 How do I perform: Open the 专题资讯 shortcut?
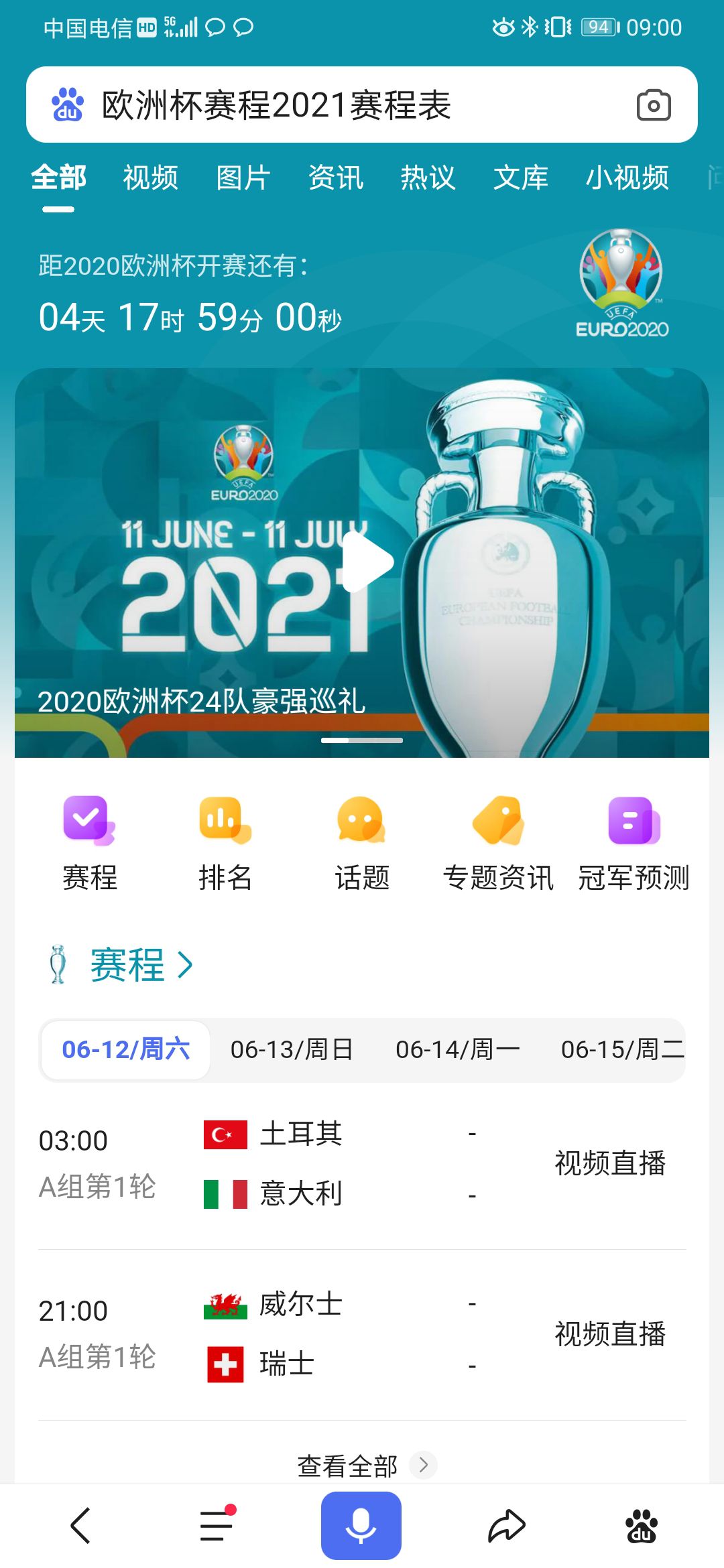tap(498, 842)
